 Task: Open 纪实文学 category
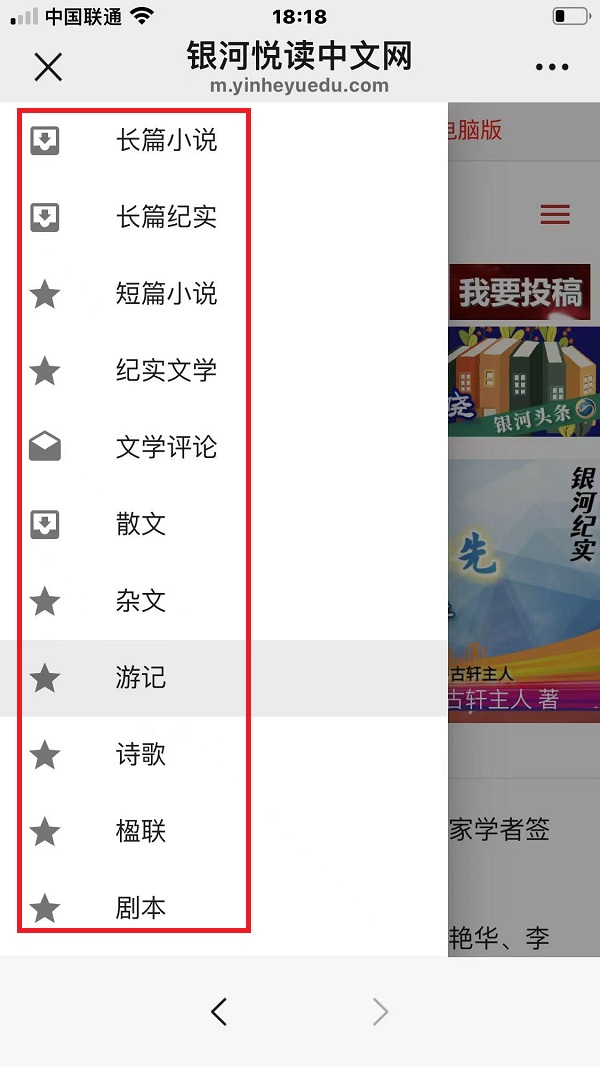[x=165, y=371]
